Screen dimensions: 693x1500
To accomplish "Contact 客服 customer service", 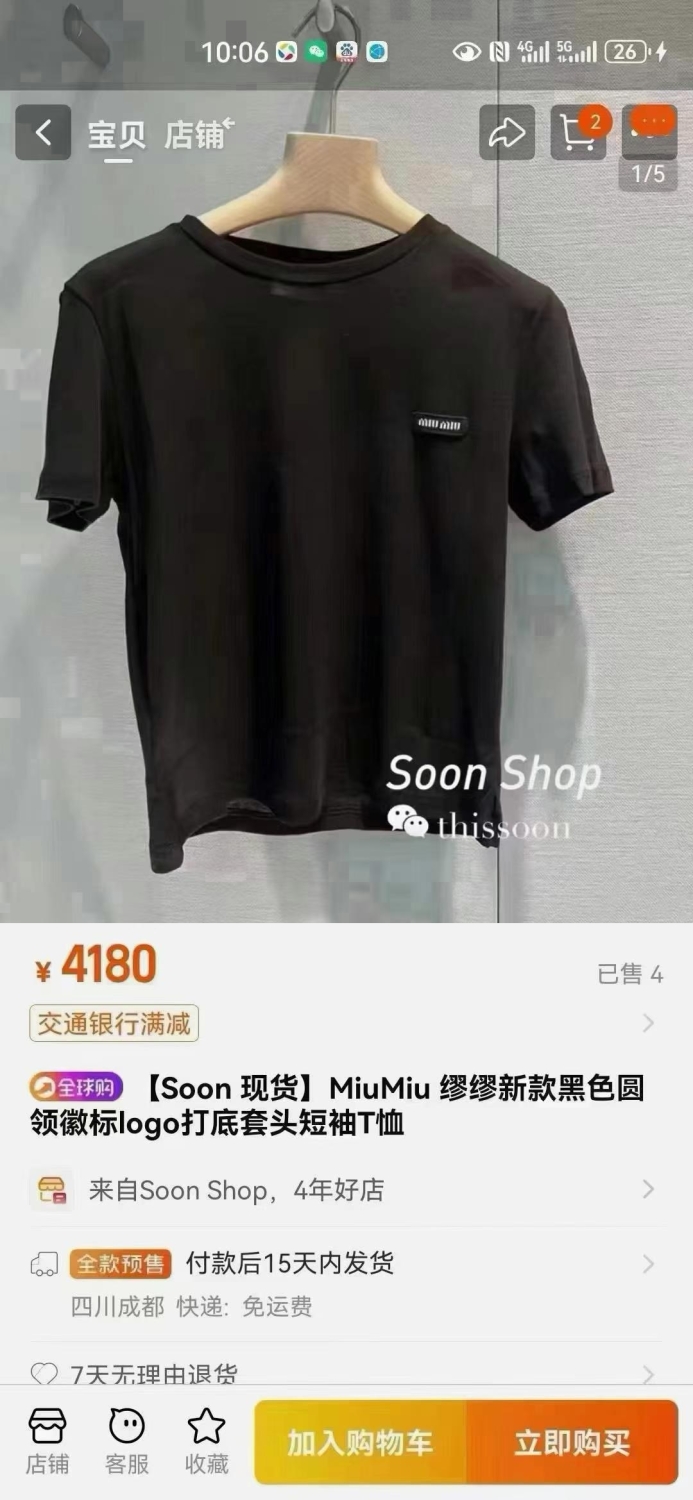I will [127, 1441].
